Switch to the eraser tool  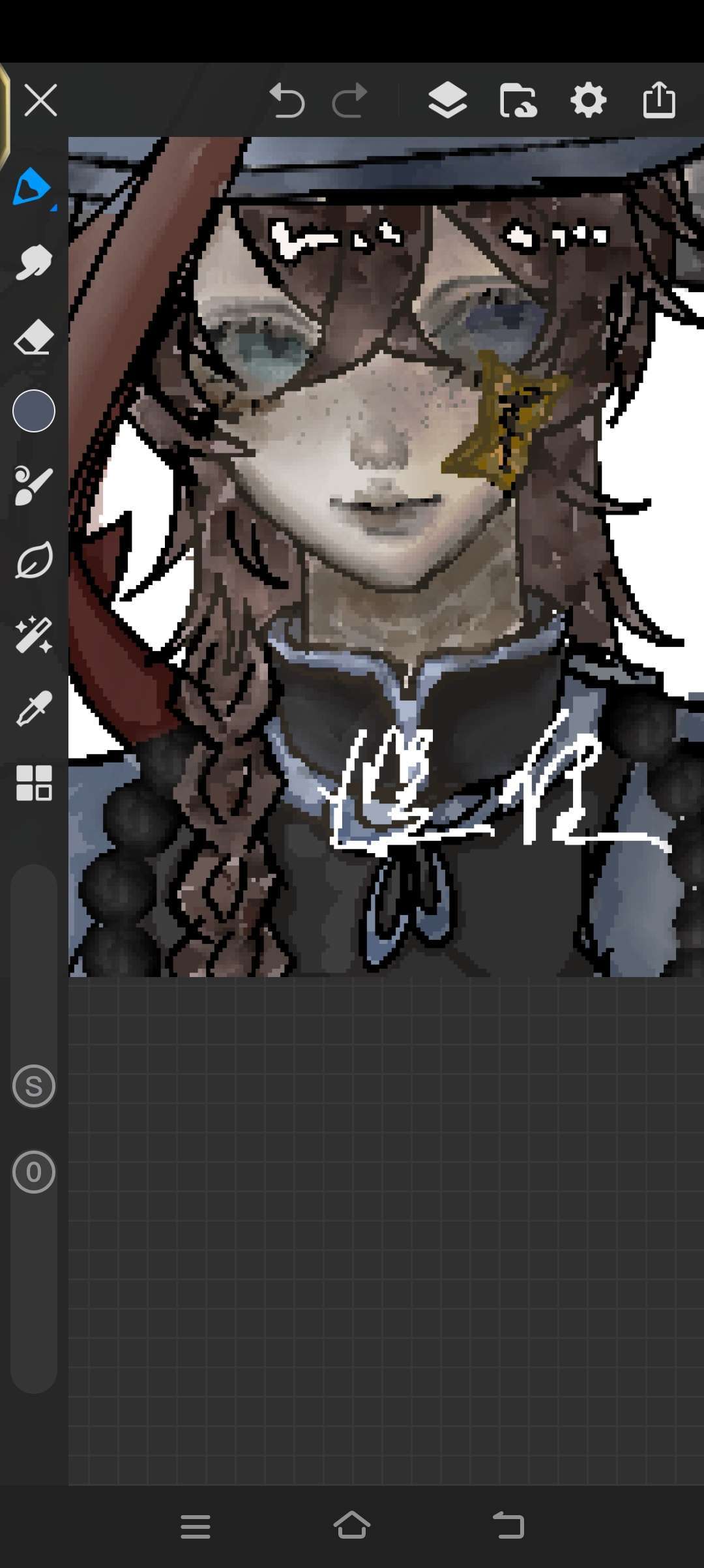(33, 337)
